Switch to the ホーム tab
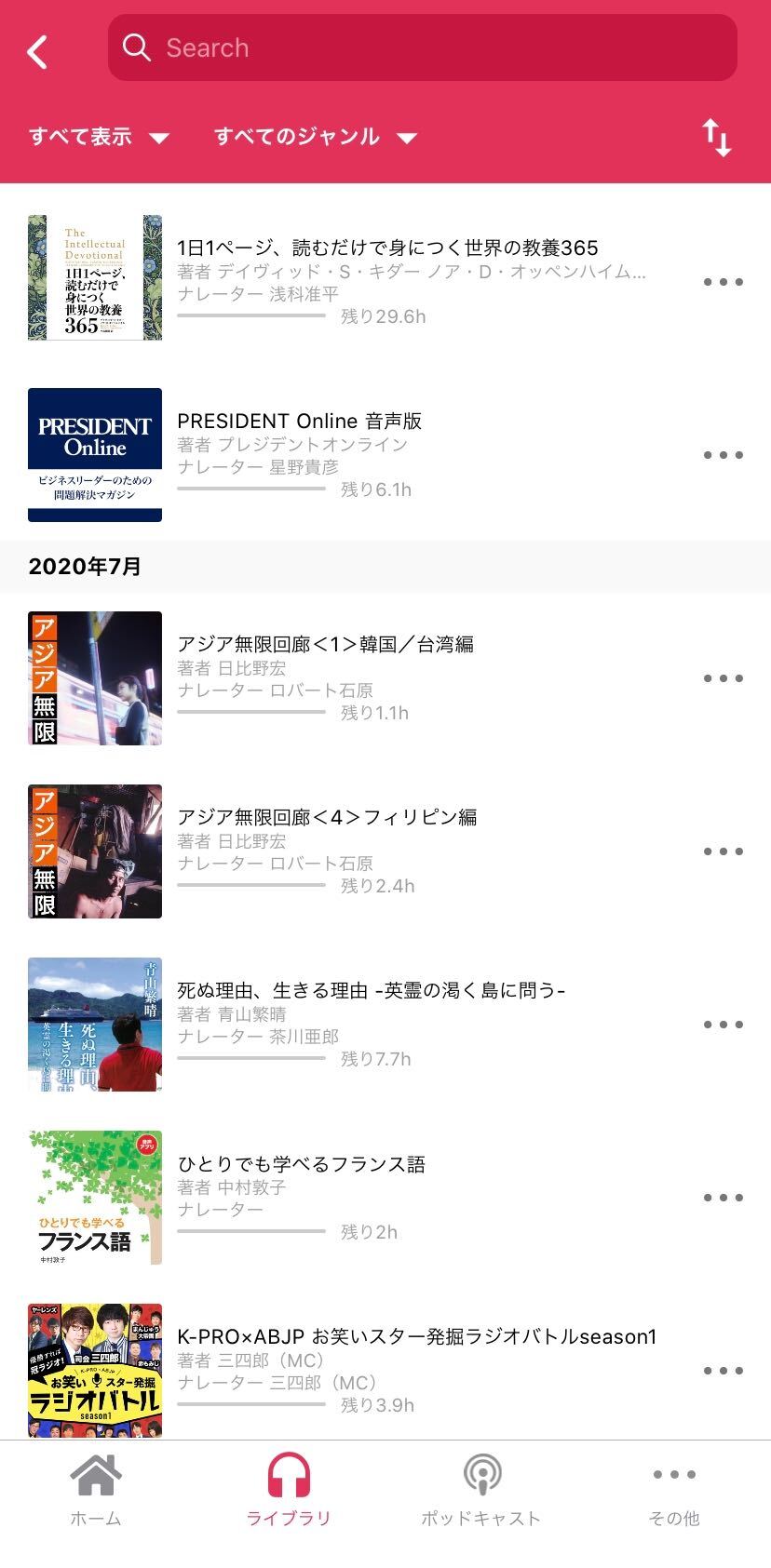 96,1492
